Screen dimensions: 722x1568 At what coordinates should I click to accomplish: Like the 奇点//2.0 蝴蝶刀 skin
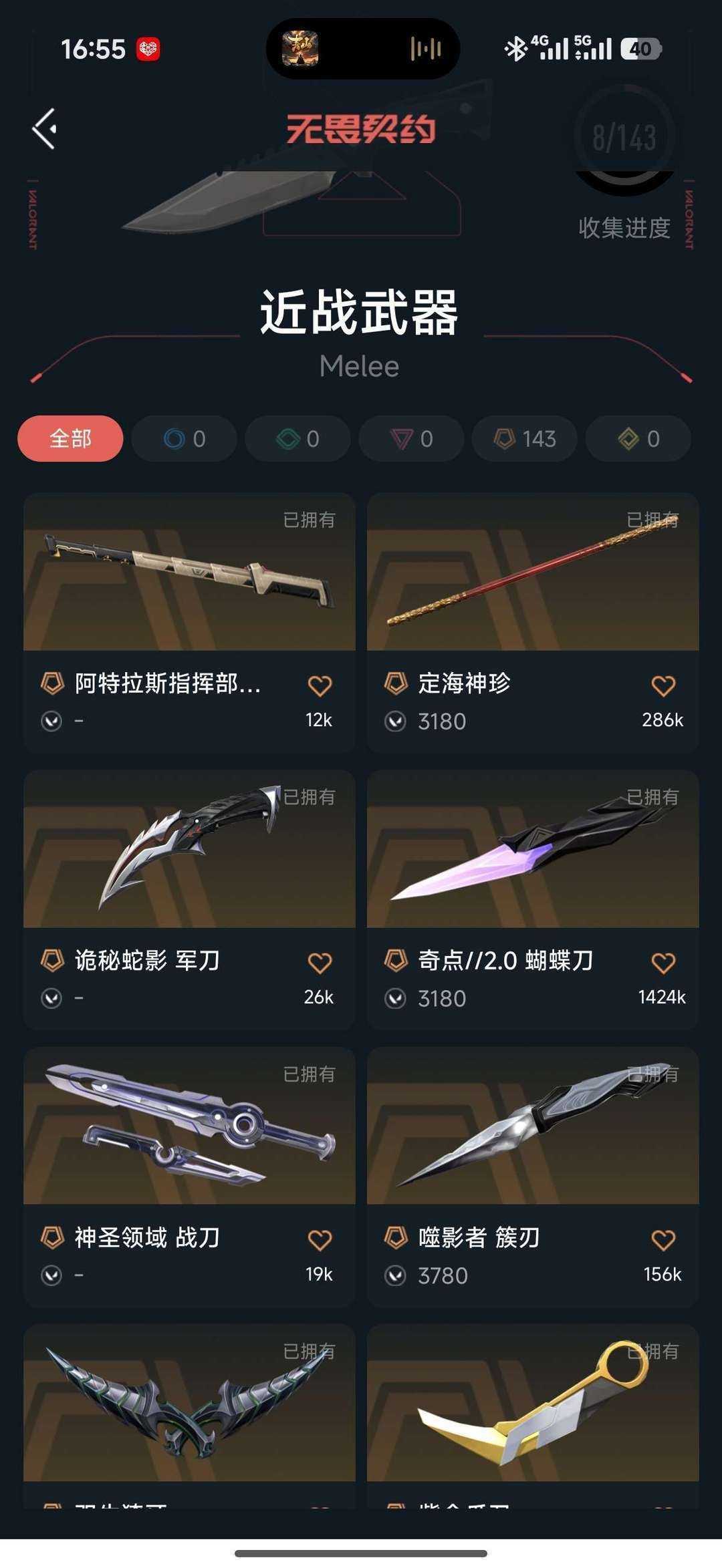663,963
